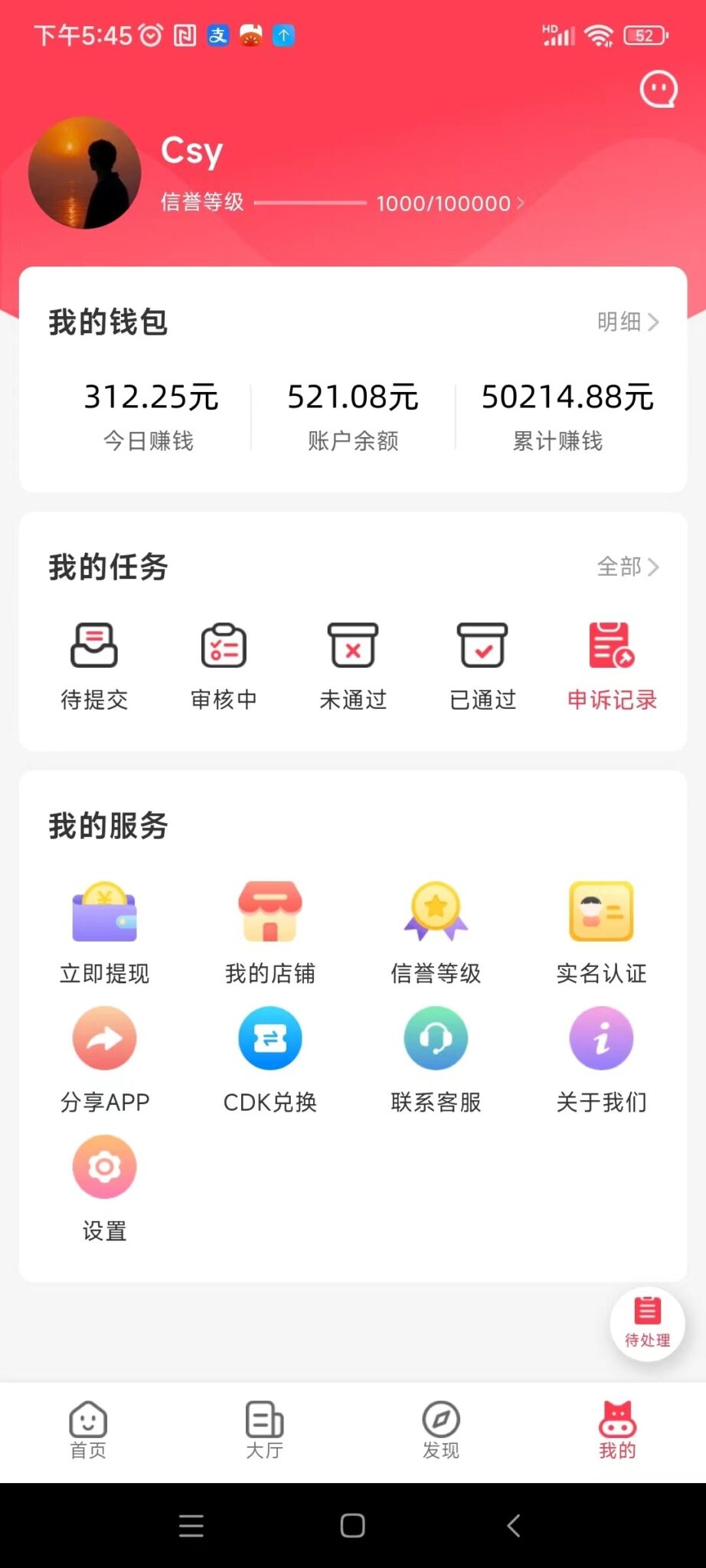Select the 审核中 under-review tasks icon
Screen dimensions: 706x1568
pos(223,665)
